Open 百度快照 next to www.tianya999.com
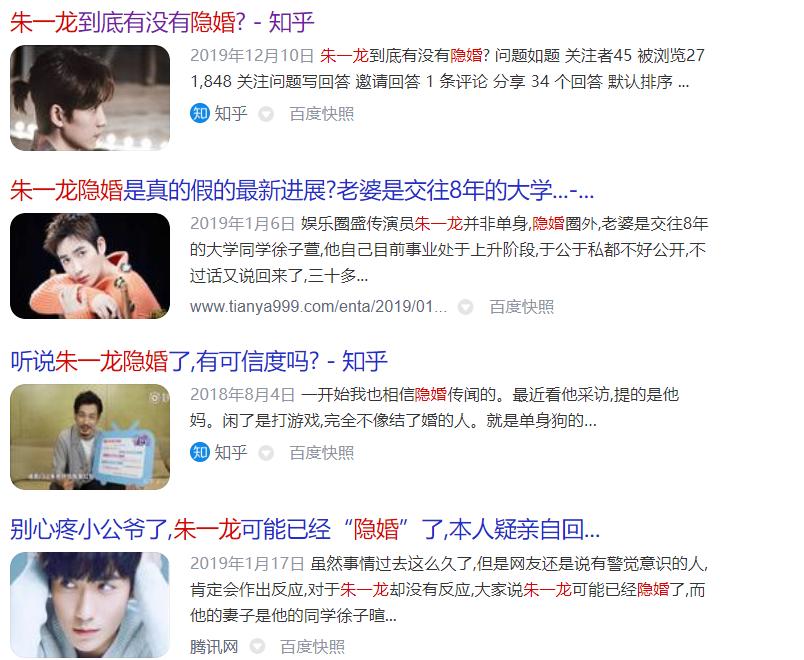 pos(521,306)
